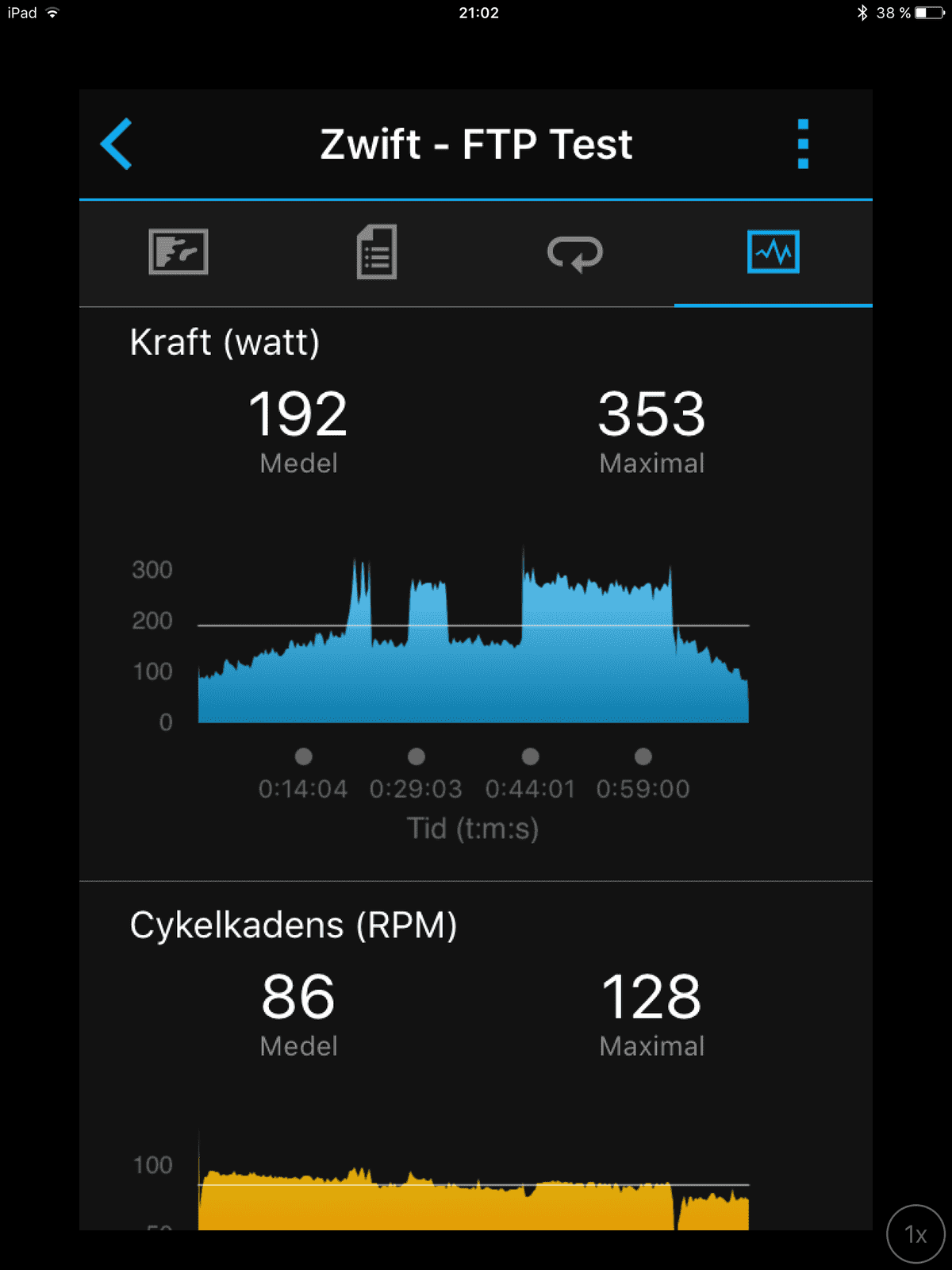The height and width of the screenshot is (1270, 952).
Task: Toggle the 1x iPhone app scaling button
Action: [x=916, y=1233]
